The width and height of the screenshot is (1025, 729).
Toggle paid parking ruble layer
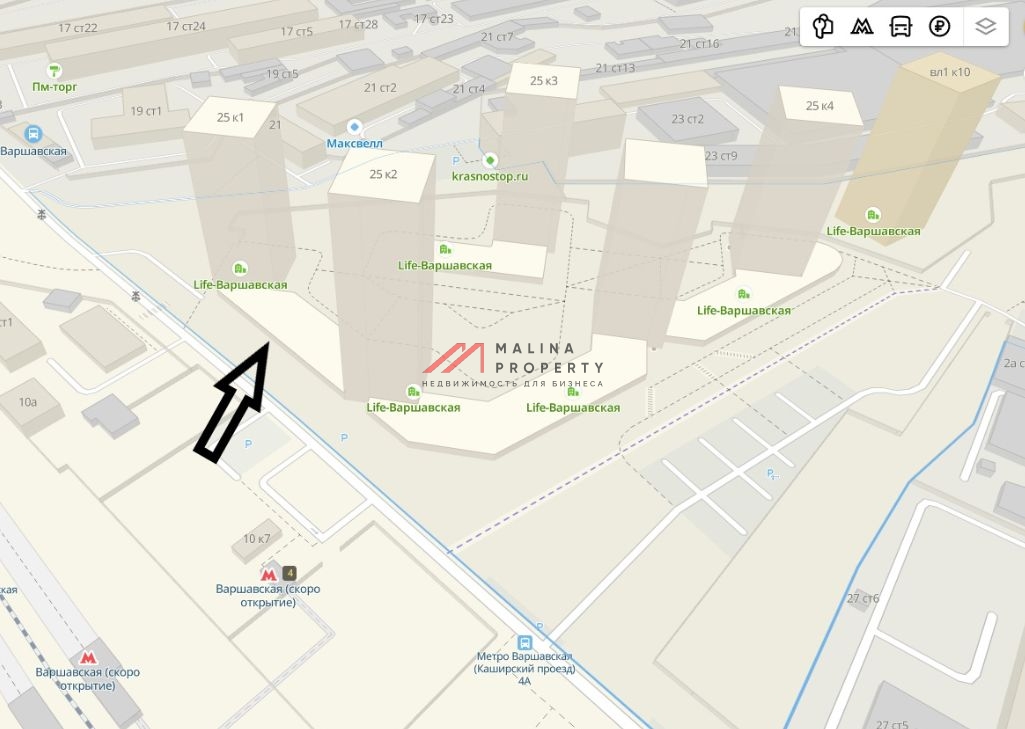pyautogui.click(x=939, y=27)
